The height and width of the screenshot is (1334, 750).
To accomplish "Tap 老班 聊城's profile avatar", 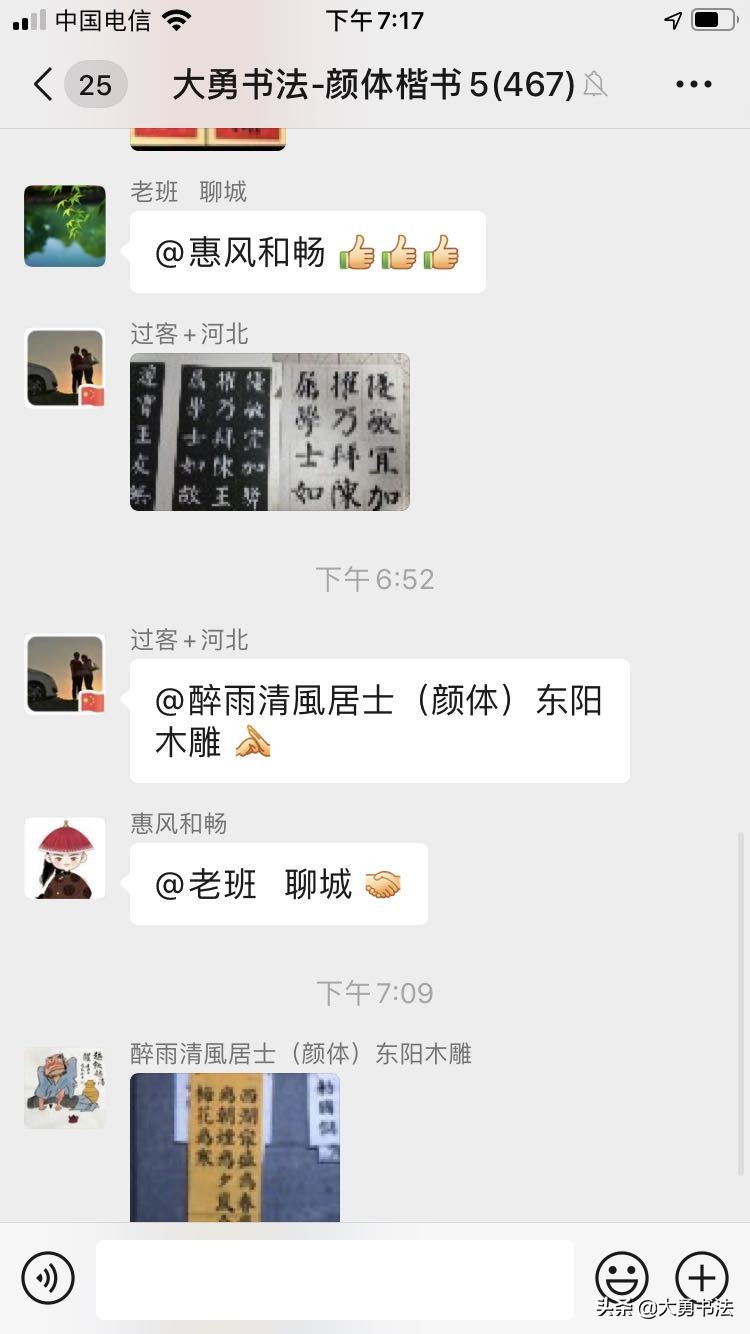I will coord(64,226).
